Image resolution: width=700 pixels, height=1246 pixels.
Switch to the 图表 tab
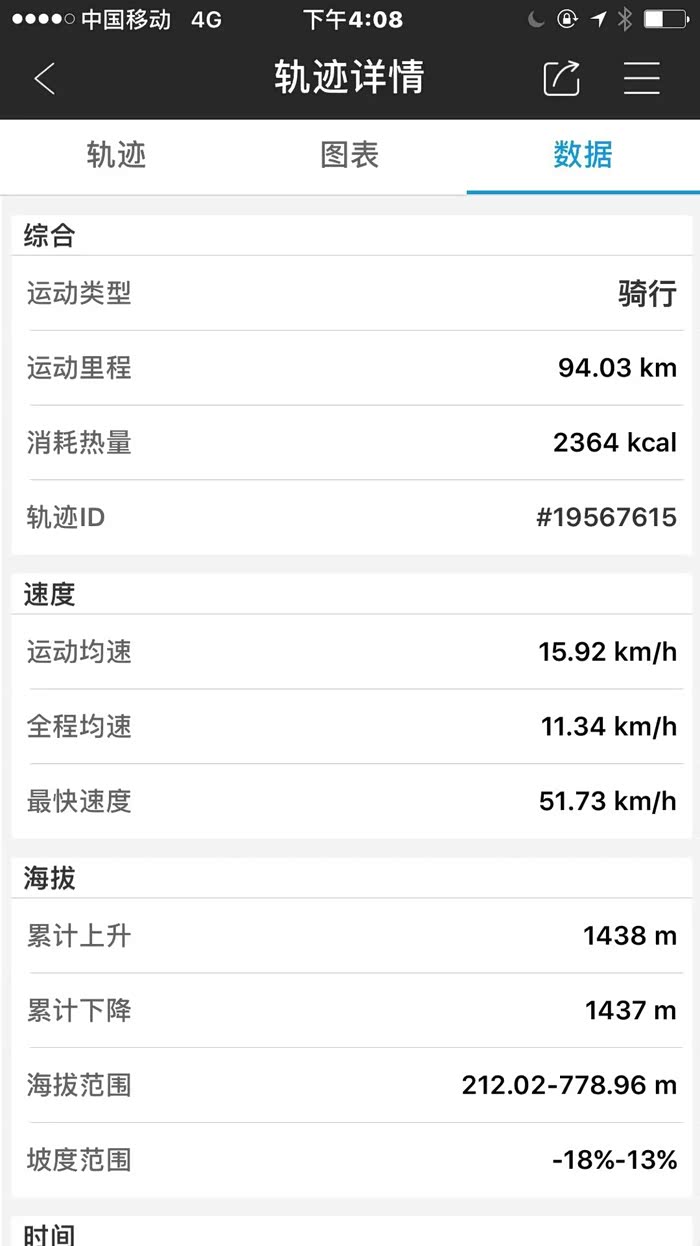pos(349,155)
